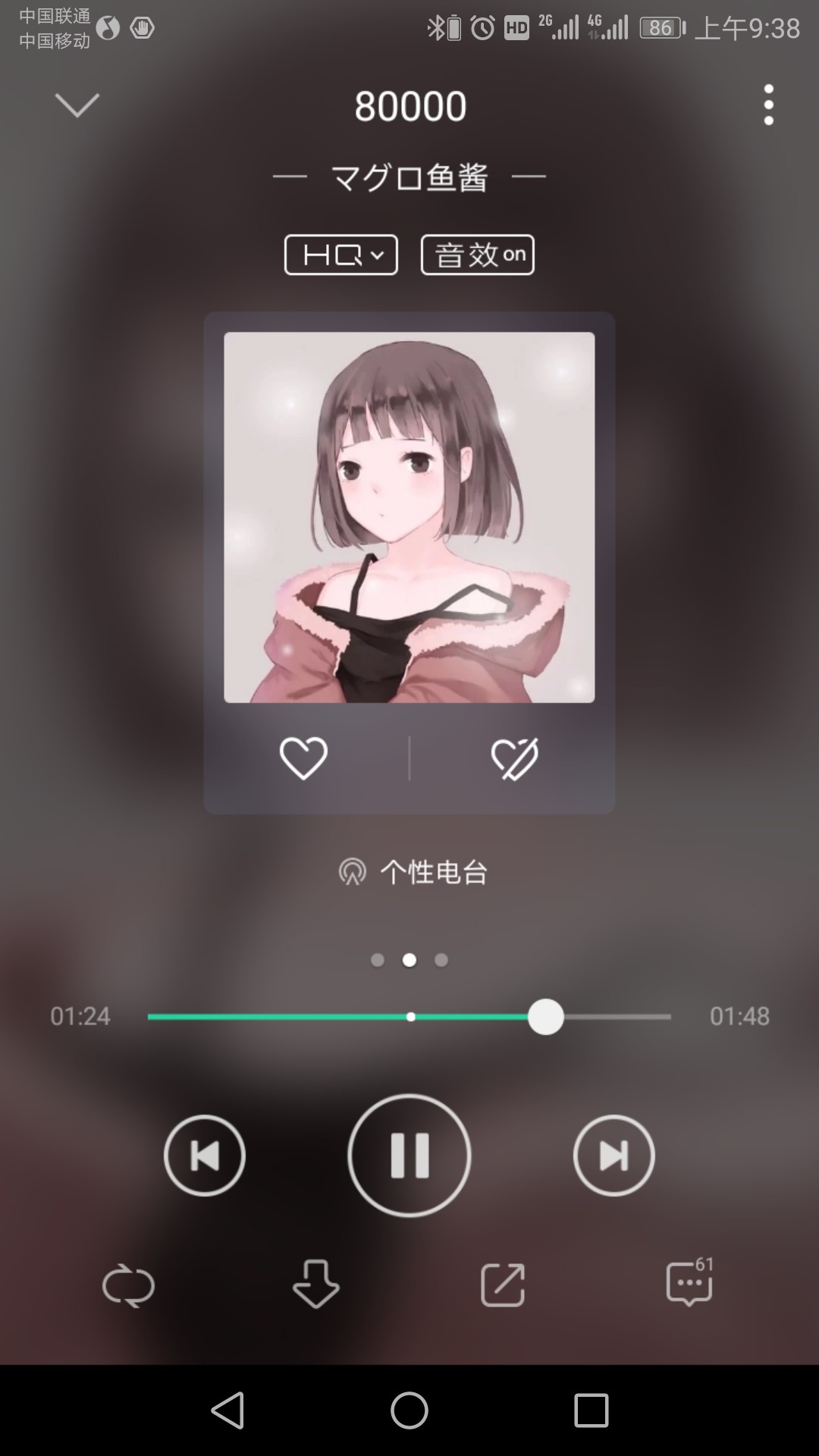
Task: Open the three-dot overflow menu
Action: pyautogui.click(x=768, y=105)
